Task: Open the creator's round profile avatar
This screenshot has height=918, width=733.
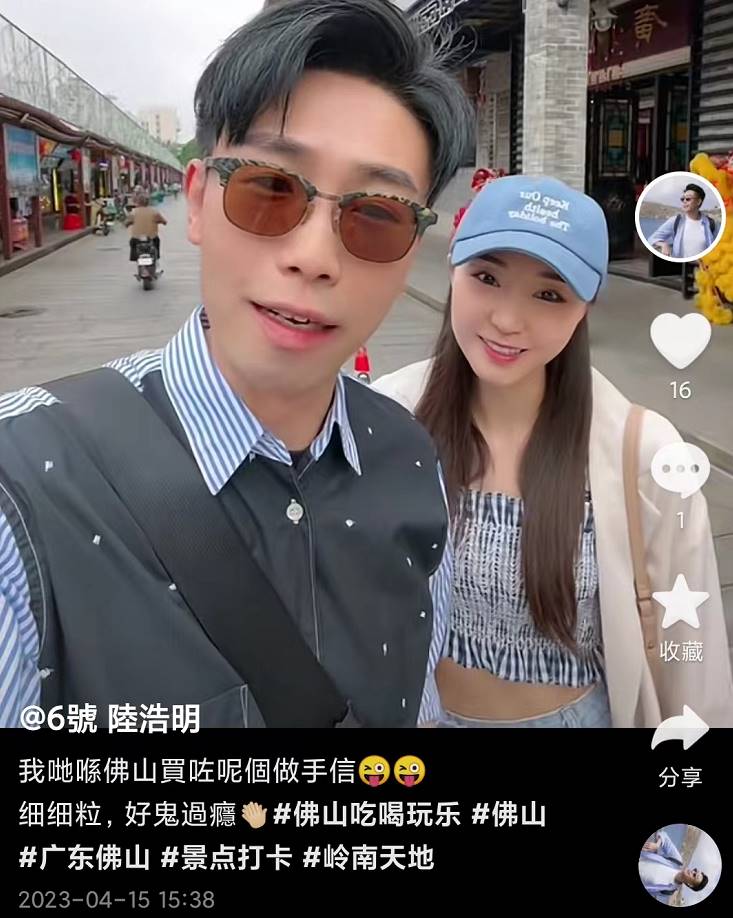Action: [680, 217]
